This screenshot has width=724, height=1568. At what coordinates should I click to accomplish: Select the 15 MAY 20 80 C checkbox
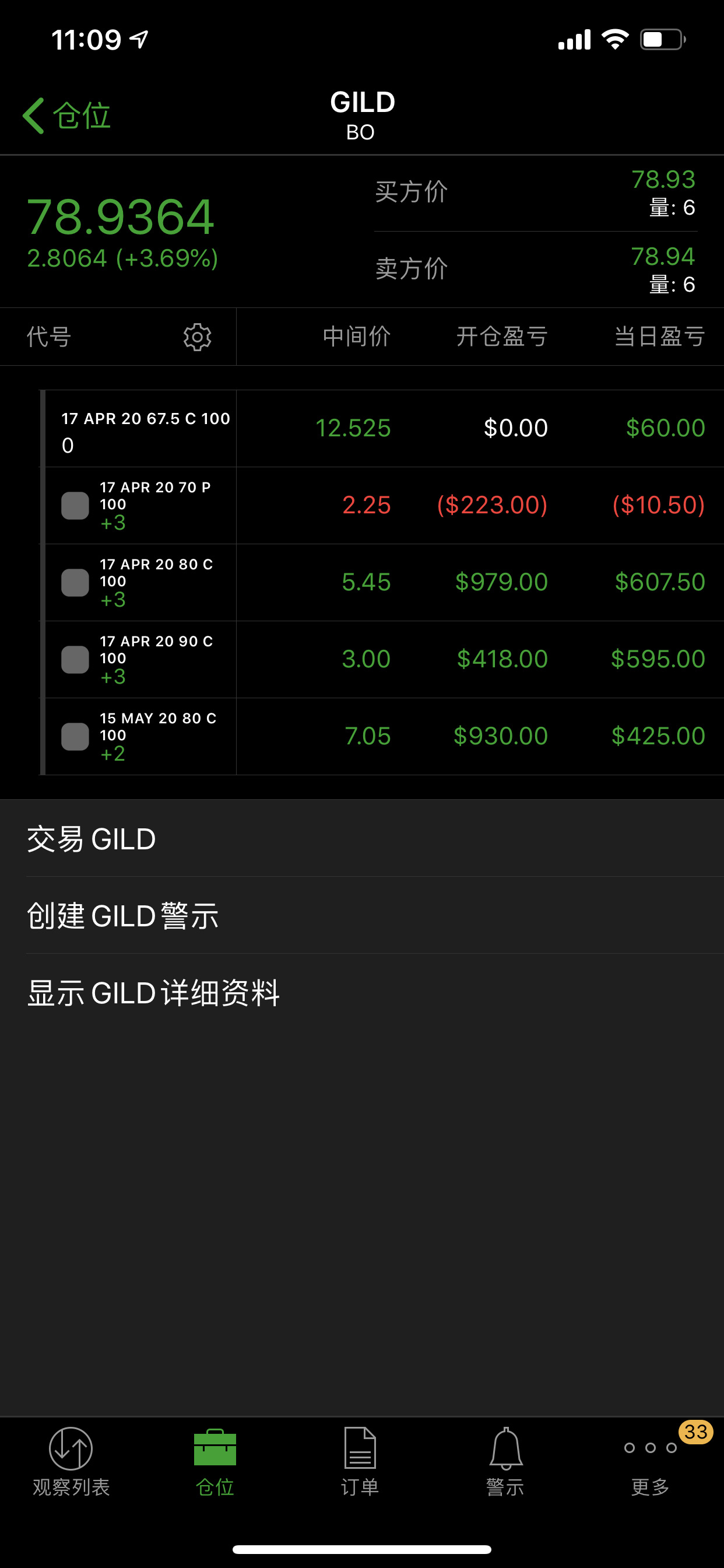[75, 737]
